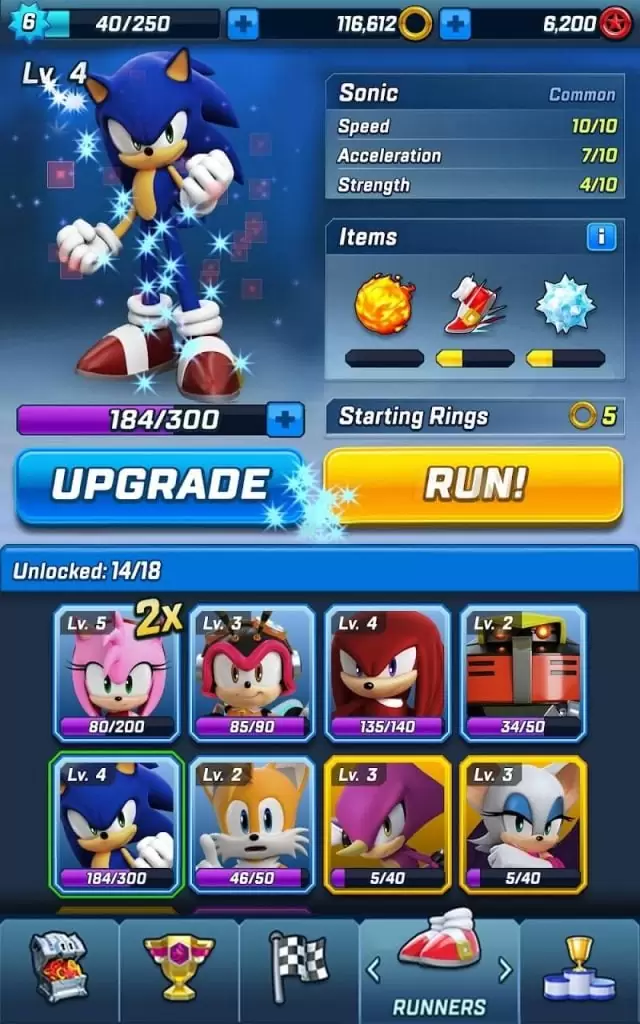Open the trophy cup tab
640x1024 pixels.
pyautogui.click(x=179, y=967)
